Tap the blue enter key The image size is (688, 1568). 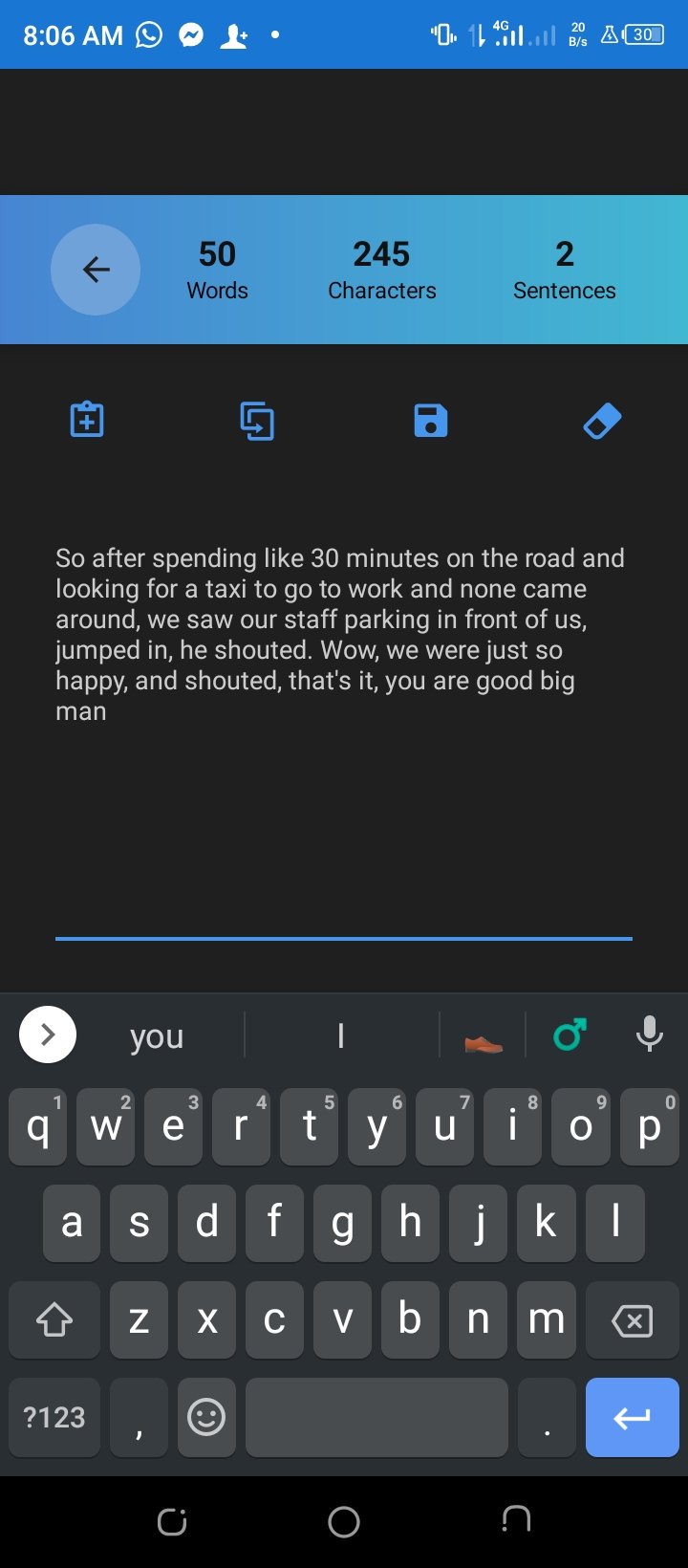click(632, 1417)
